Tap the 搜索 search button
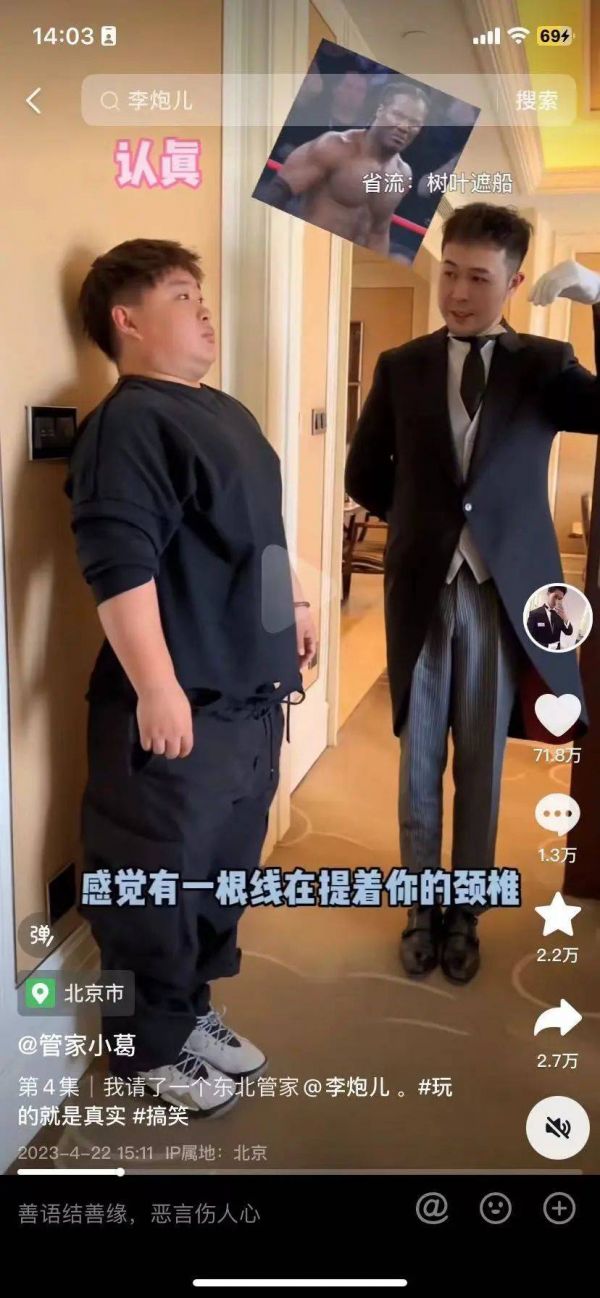The image size is (600, 1298). 537,100
